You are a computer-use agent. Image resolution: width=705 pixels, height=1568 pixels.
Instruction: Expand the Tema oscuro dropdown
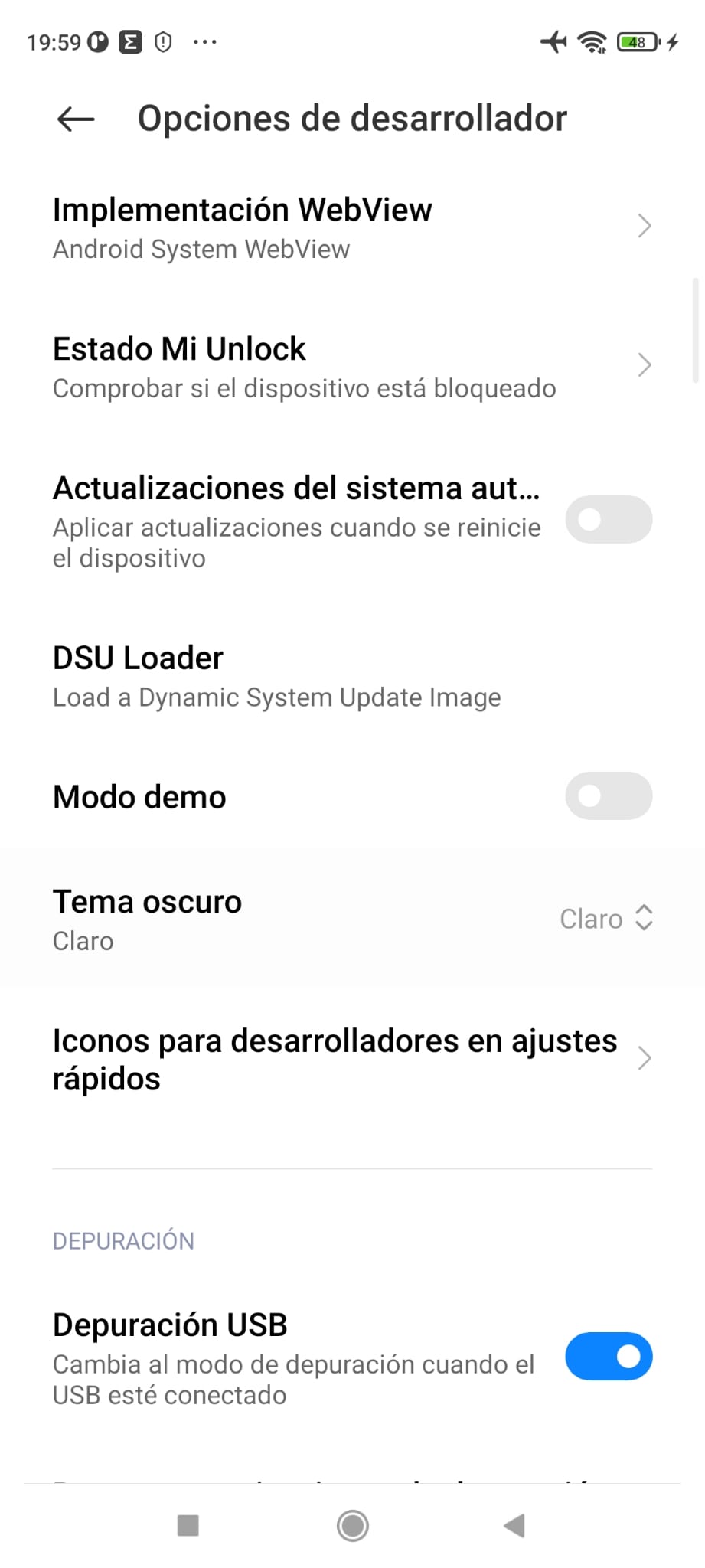click(x=605, y=918)
